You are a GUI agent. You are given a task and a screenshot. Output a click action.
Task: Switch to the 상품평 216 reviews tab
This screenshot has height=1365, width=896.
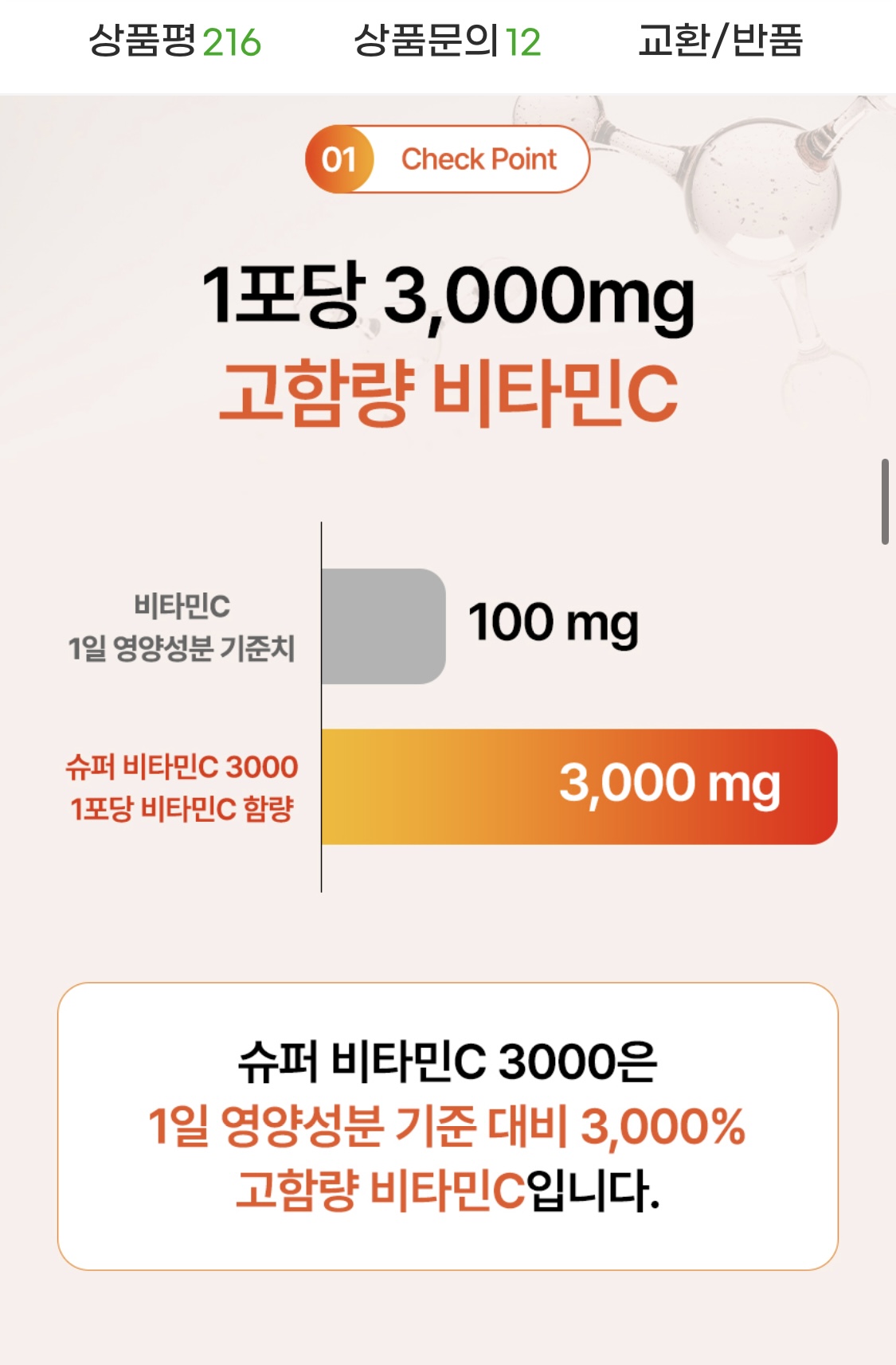174,41
